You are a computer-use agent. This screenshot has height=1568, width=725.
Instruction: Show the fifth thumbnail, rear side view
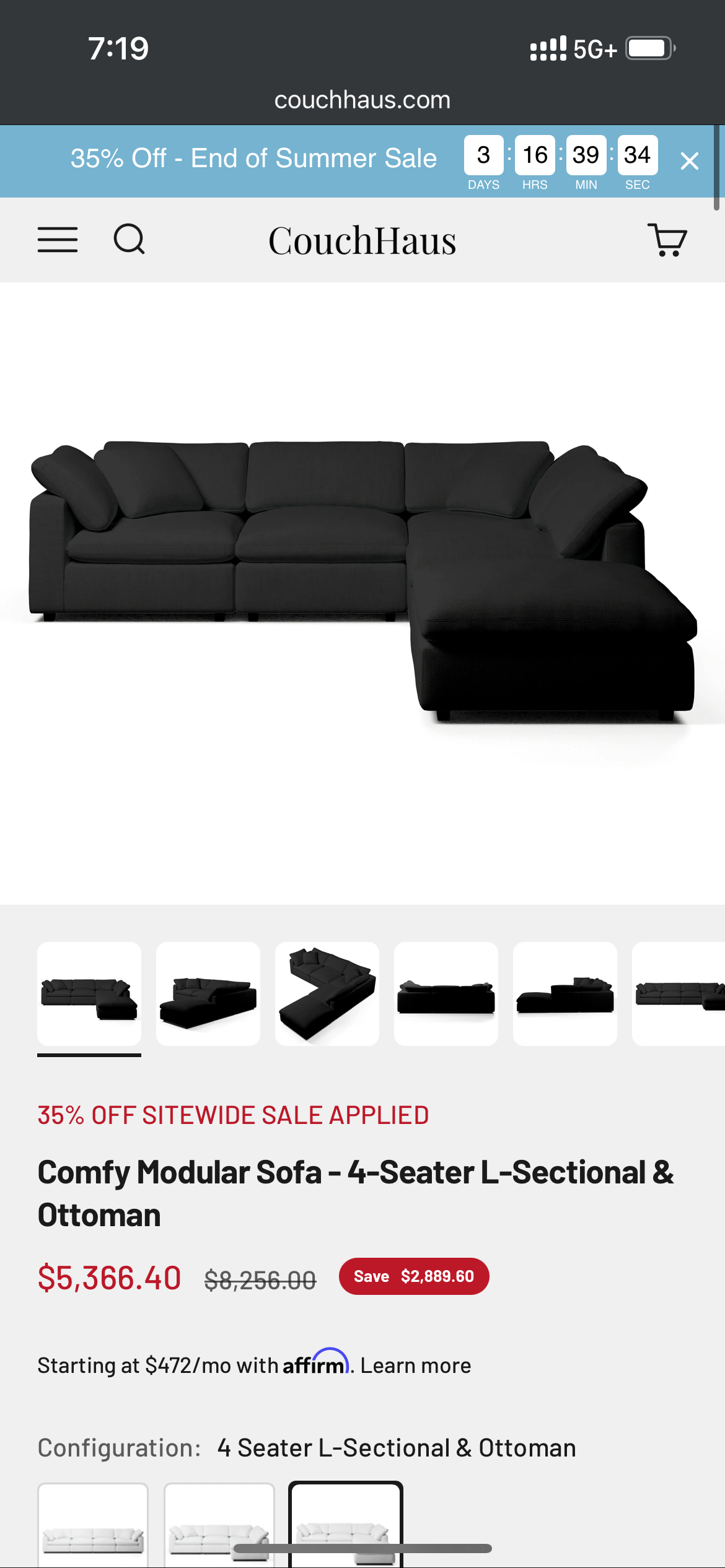pyautogui.click(x=565, y=993)
